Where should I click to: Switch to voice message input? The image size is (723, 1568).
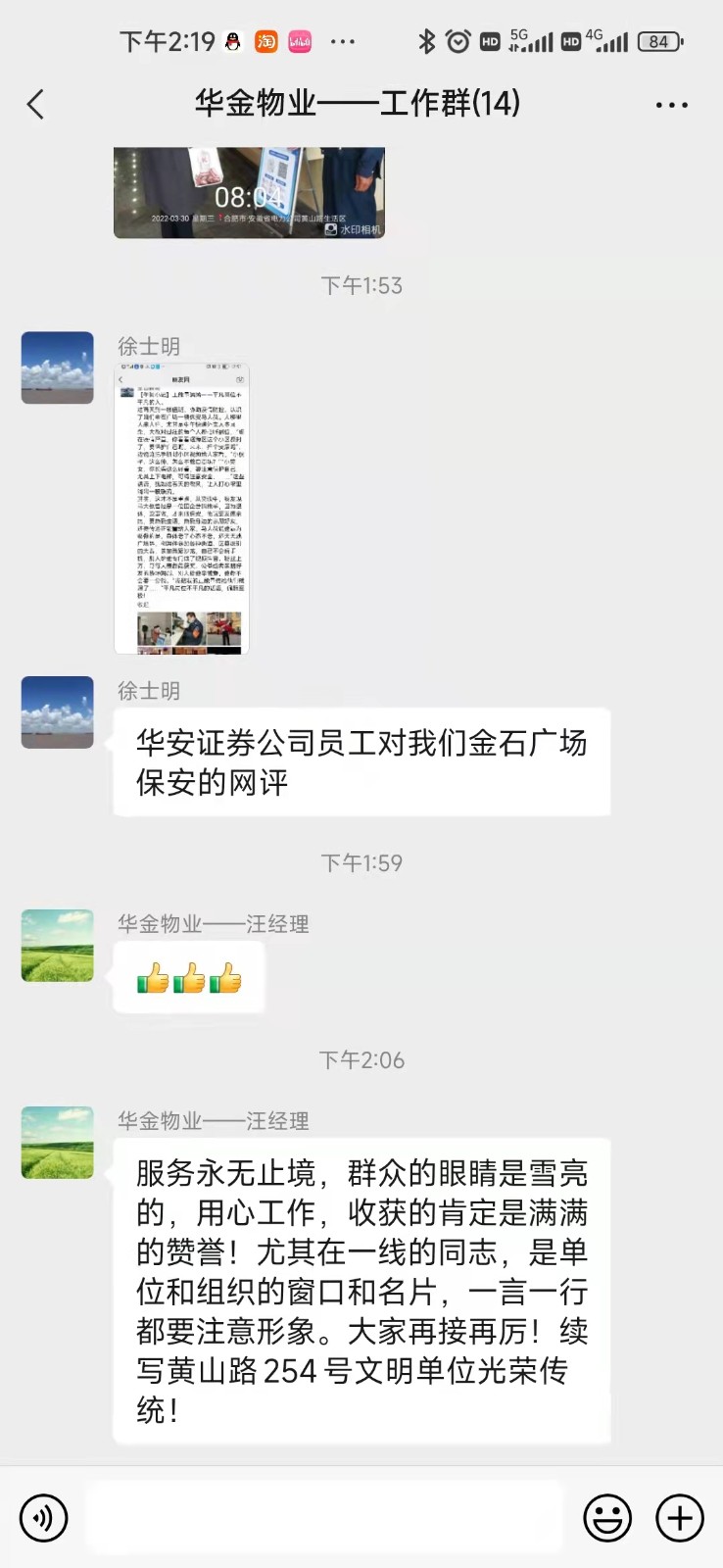pos(44,1518)
